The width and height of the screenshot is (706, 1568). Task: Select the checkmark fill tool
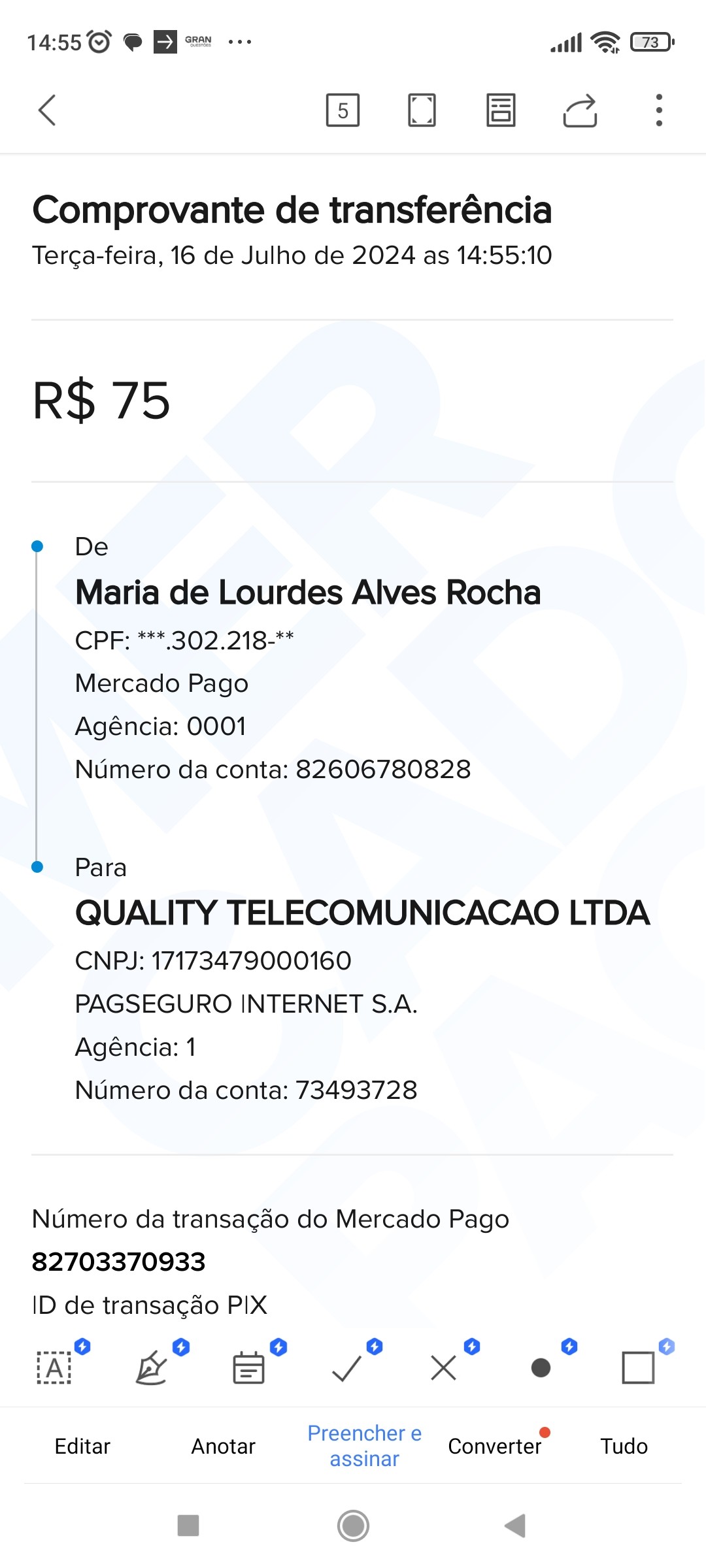click(x=346, y=1367)
